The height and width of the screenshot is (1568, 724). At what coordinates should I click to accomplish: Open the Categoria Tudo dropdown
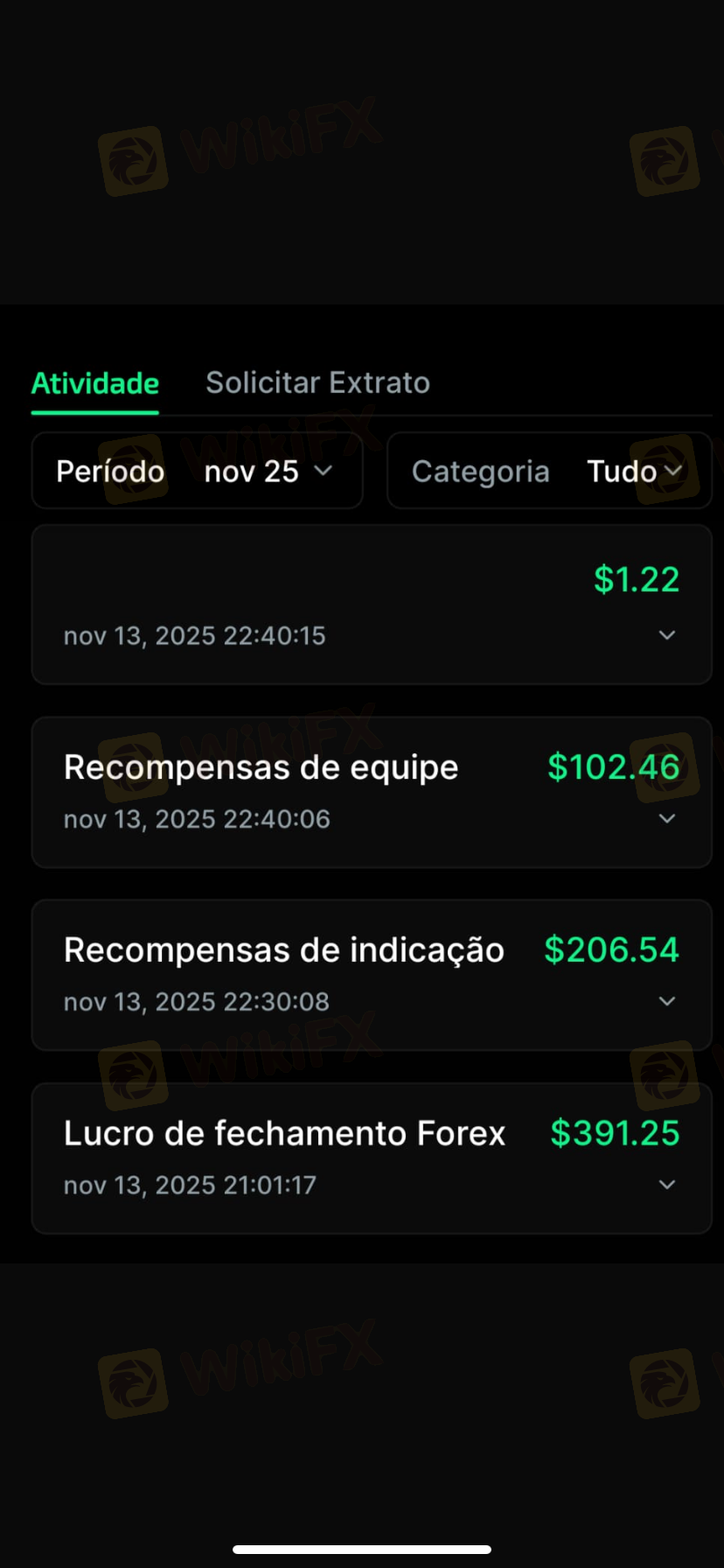click(x=549, y=472)
